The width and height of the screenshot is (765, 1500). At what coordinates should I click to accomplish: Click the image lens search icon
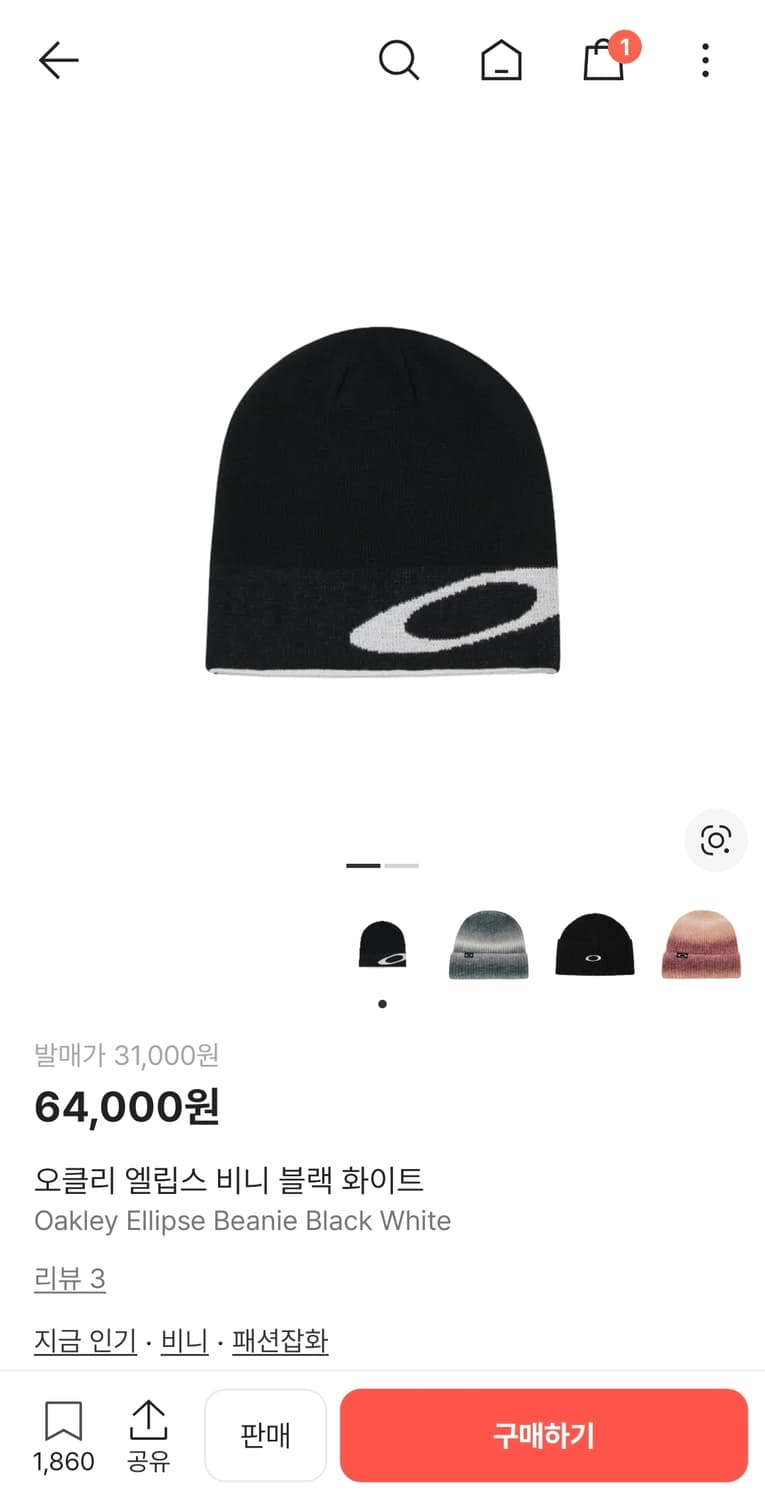pyautogui.click(x=715, y=841)
